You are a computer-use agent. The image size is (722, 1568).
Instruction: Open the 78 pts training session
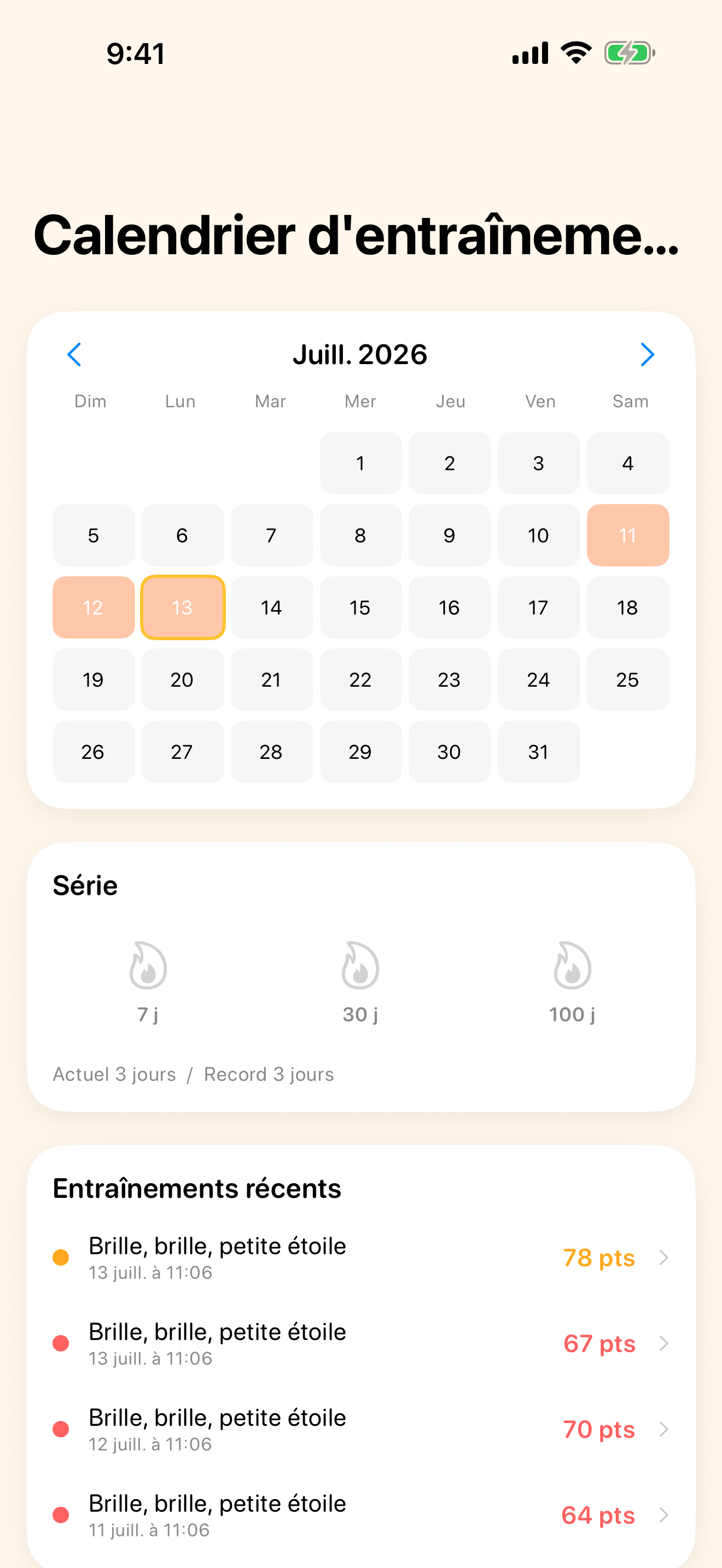360,1257
